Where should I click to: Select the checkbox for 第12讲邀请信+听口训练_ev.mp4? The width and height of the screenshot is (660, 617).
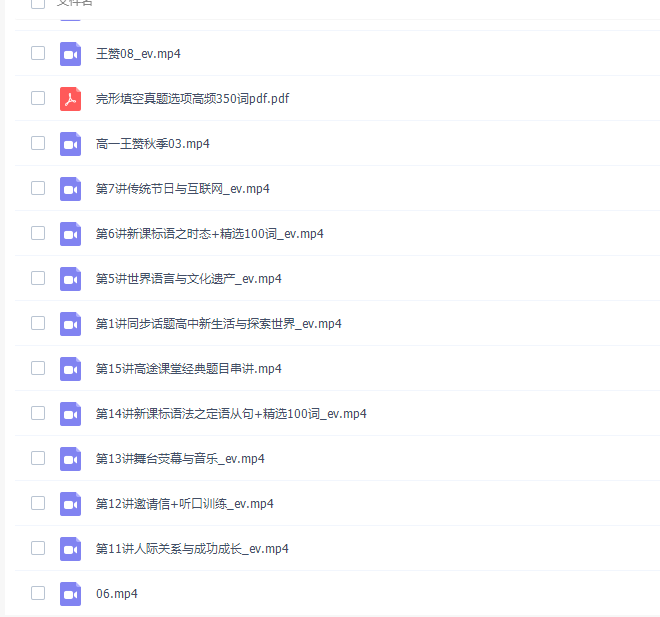pyautogui.click(x=38, y=503)
